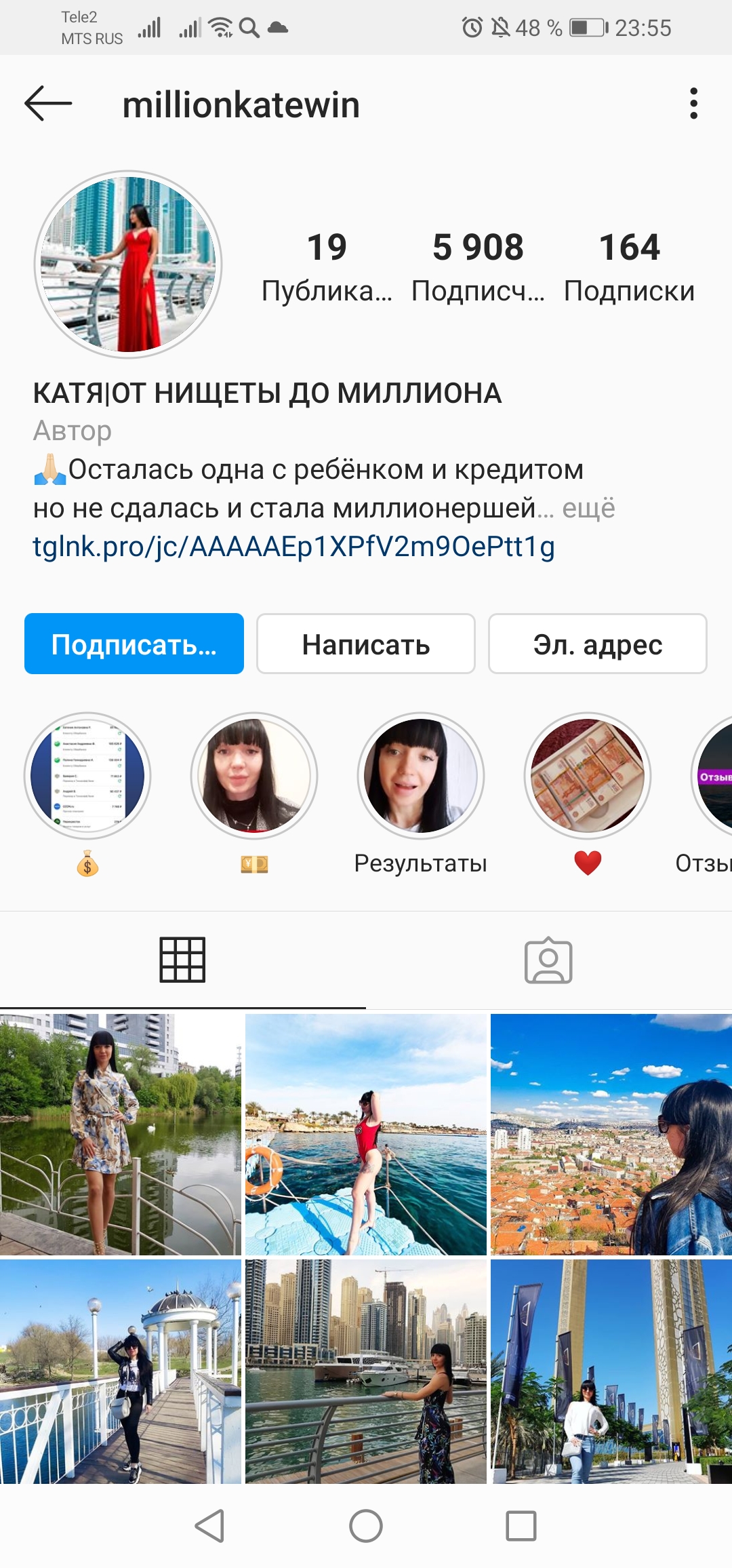Tap the system home button

(366, 1526)
